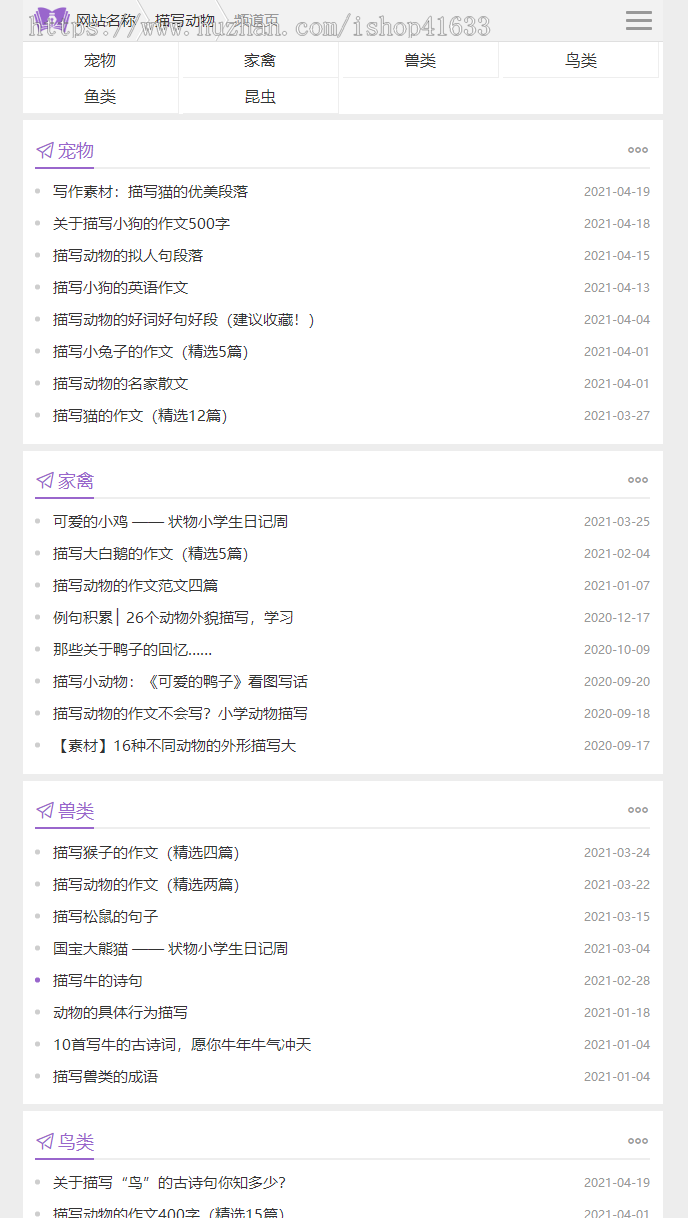This screenshot has height=1218, width=688.
Task: Switch to the 家禽 category
Action: click(260, 61)
